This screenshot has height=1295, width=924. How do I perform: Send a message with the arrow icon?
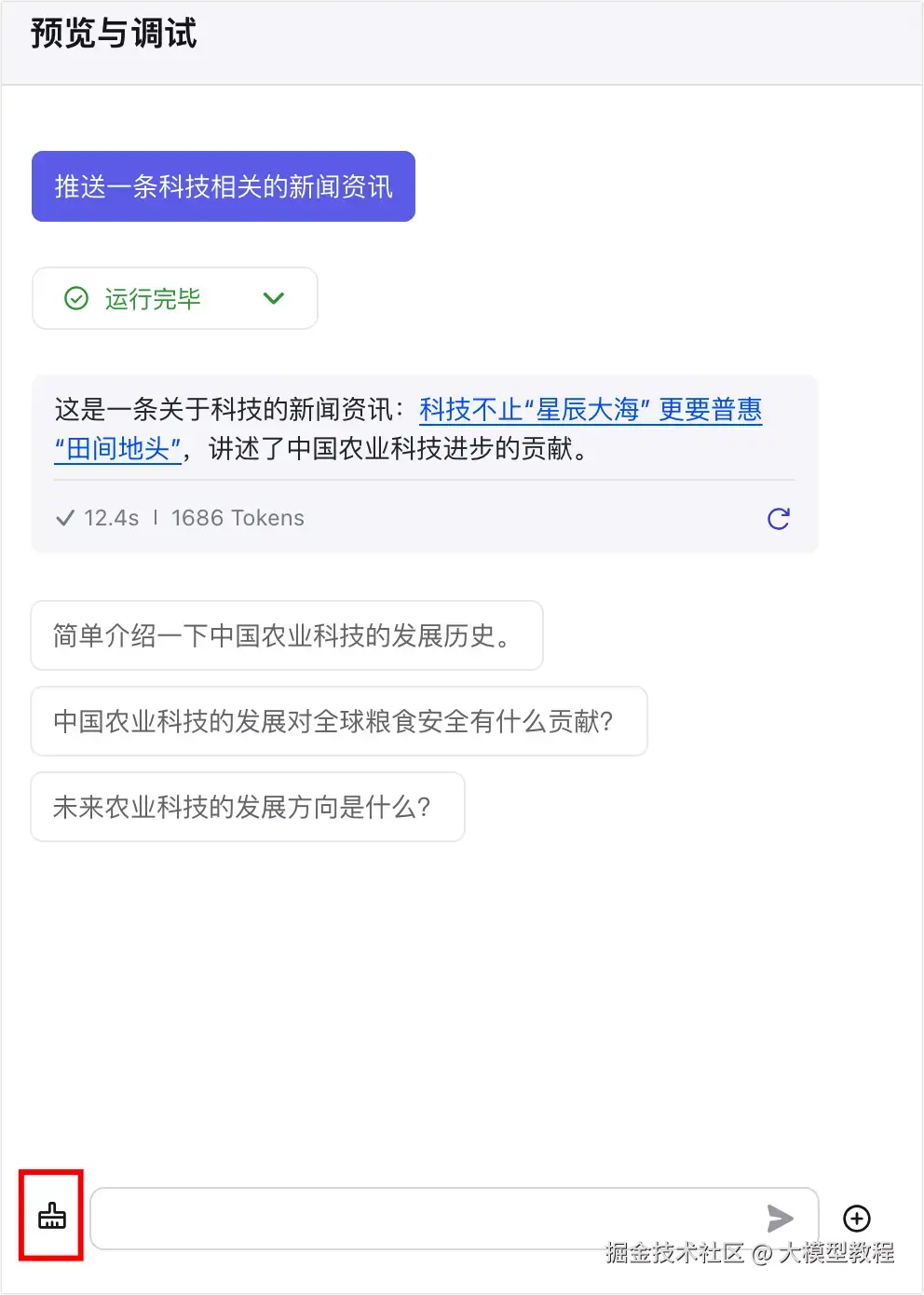click(x=780, y=1217)
